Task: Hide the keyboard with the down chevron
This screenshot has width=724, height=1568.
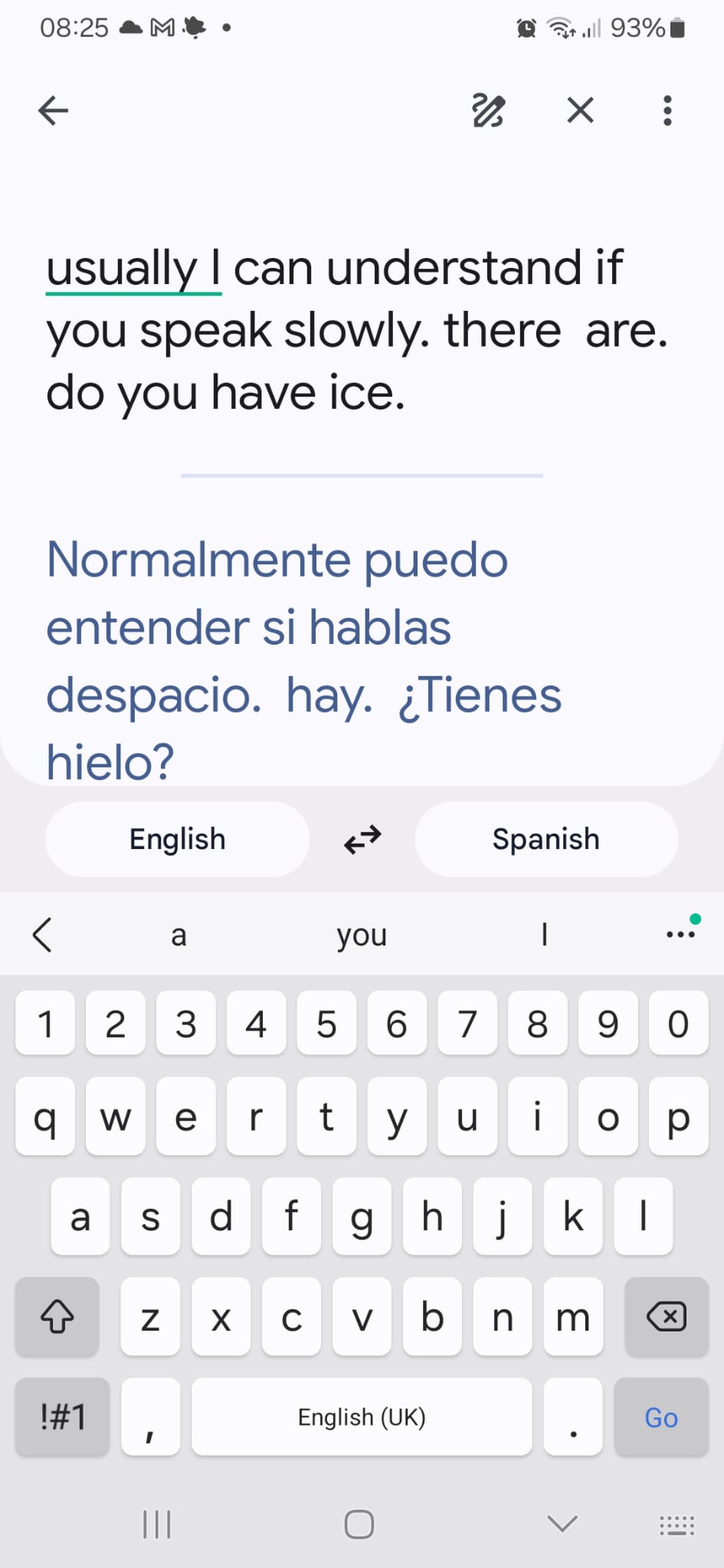Action: pyautogui.click(x=562, y=1524)
